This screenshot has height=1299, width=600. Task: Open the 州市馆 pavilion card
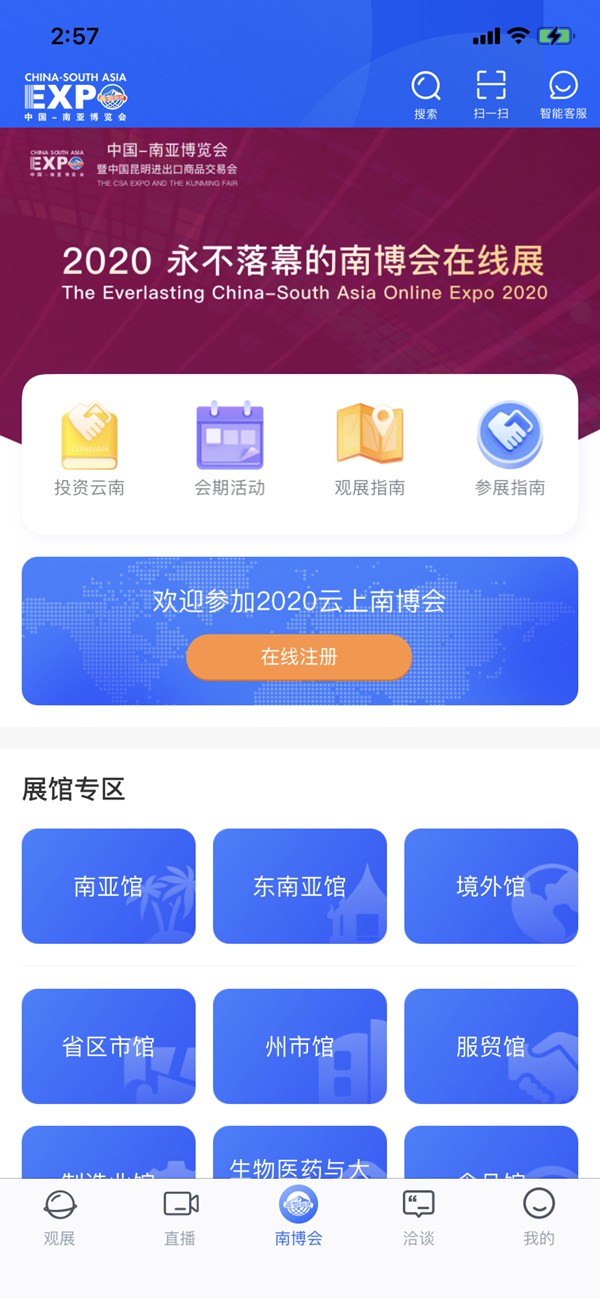point(299,1046)
